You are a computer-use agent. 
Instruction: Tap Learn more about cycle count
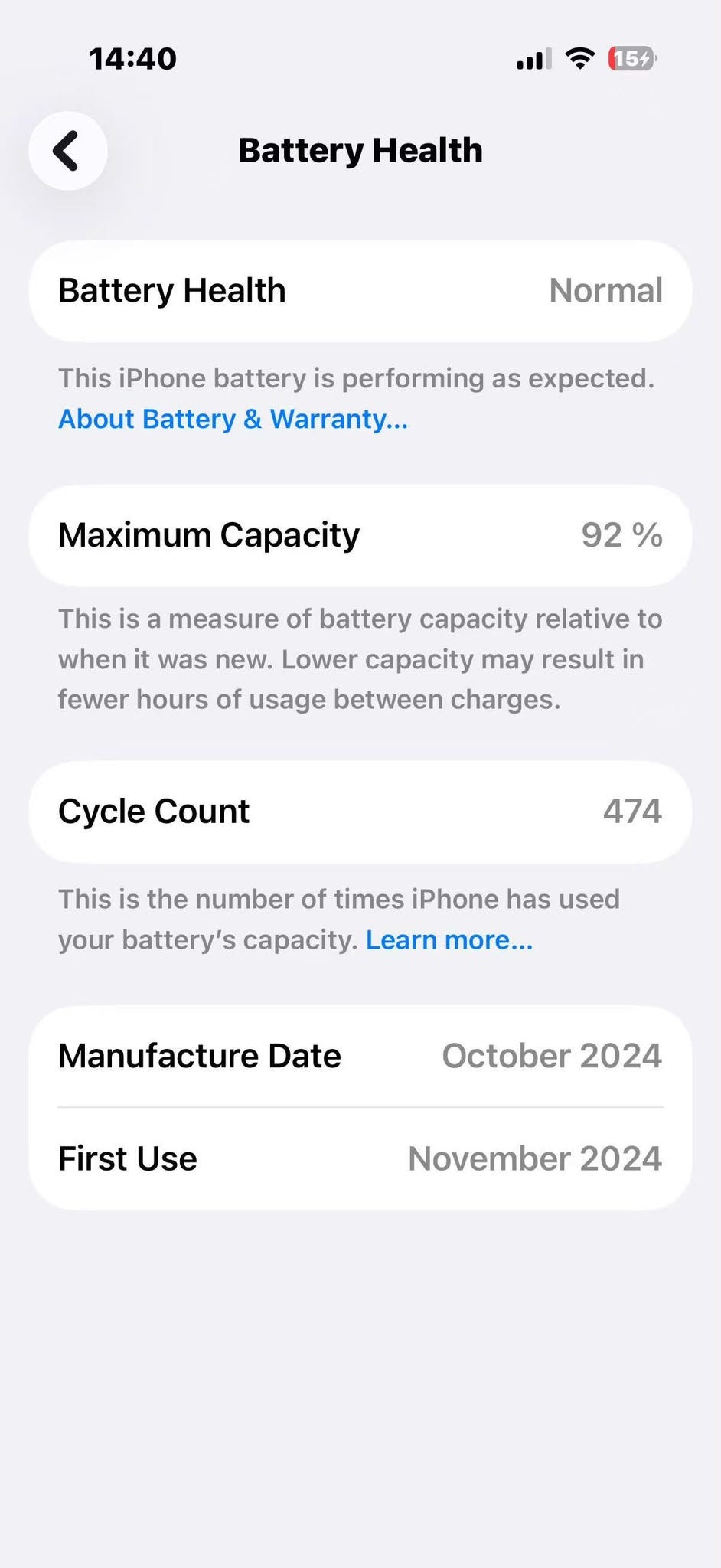(449, 939)
